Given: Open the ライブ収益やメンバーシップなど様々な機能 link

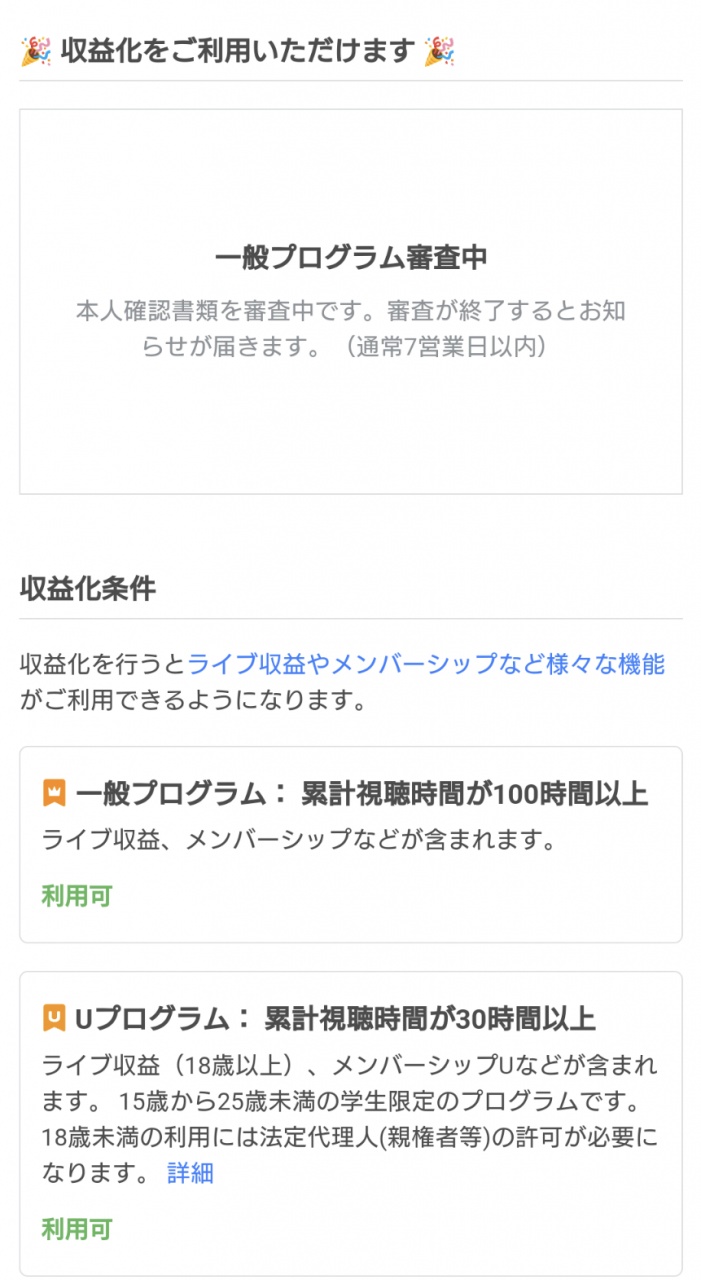Looking at the screenshot, I should [426, 664].
